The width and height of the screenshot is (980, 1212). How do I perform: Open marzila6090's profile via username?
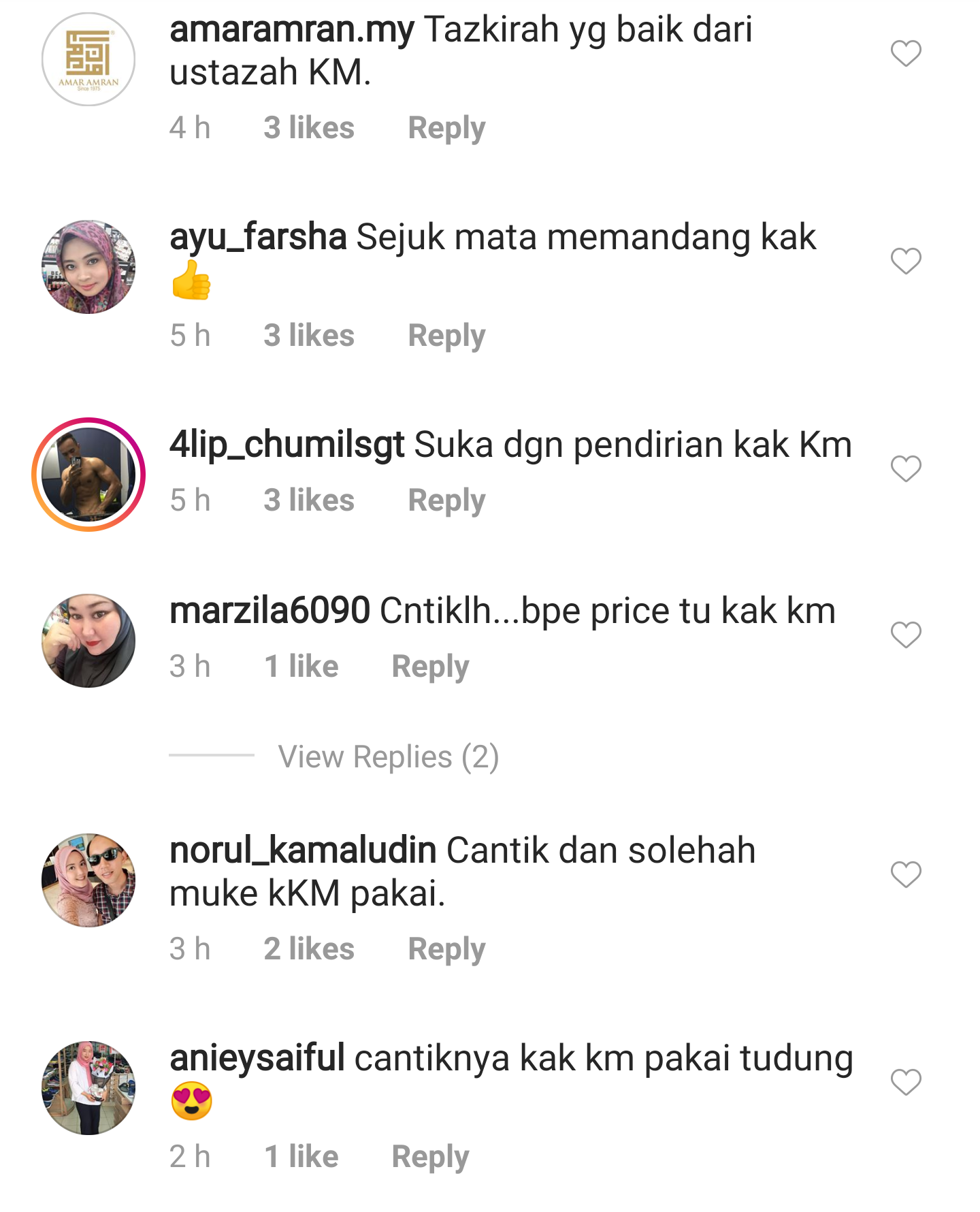(269, 611)
